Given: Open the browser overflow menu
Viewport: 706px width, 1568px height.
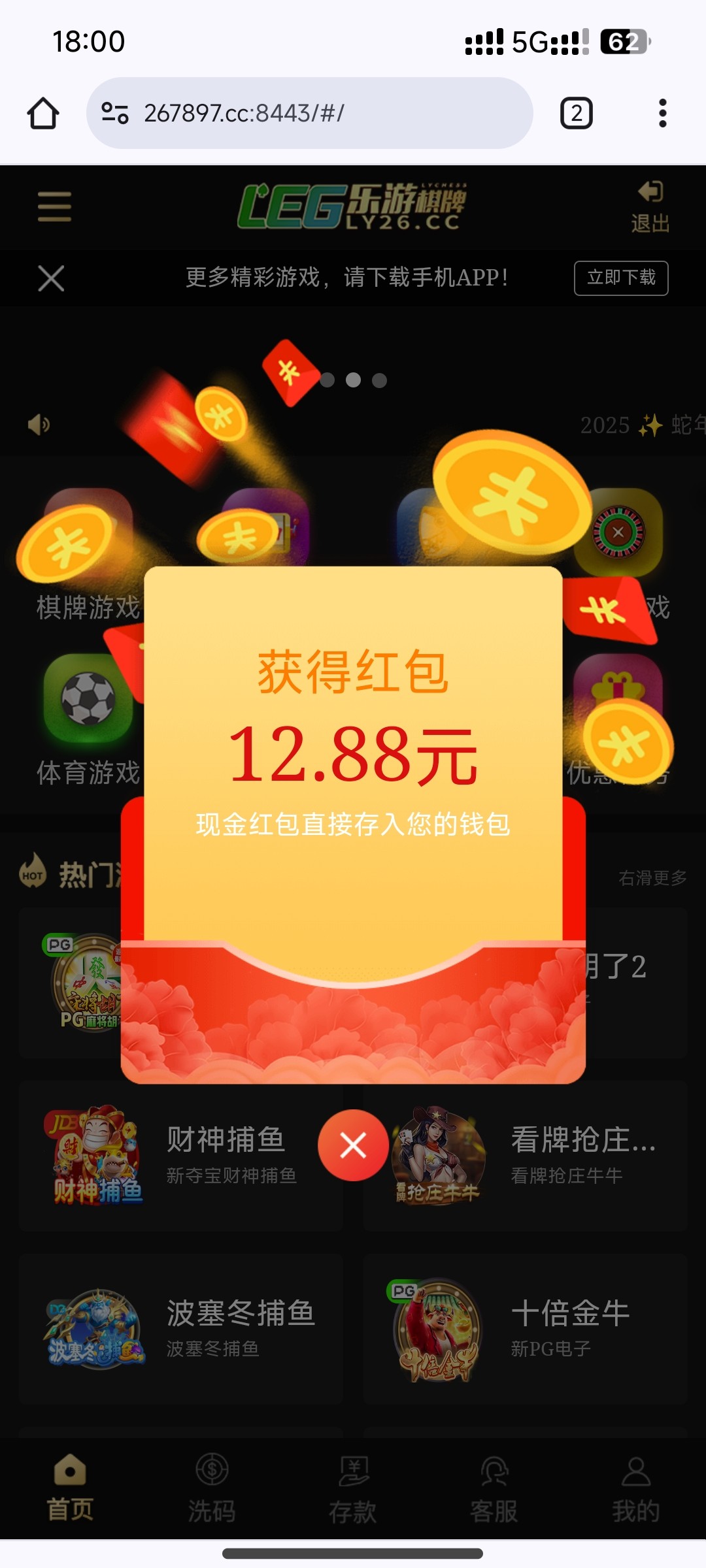Looking at the screenshot, I should pos(662,113).
